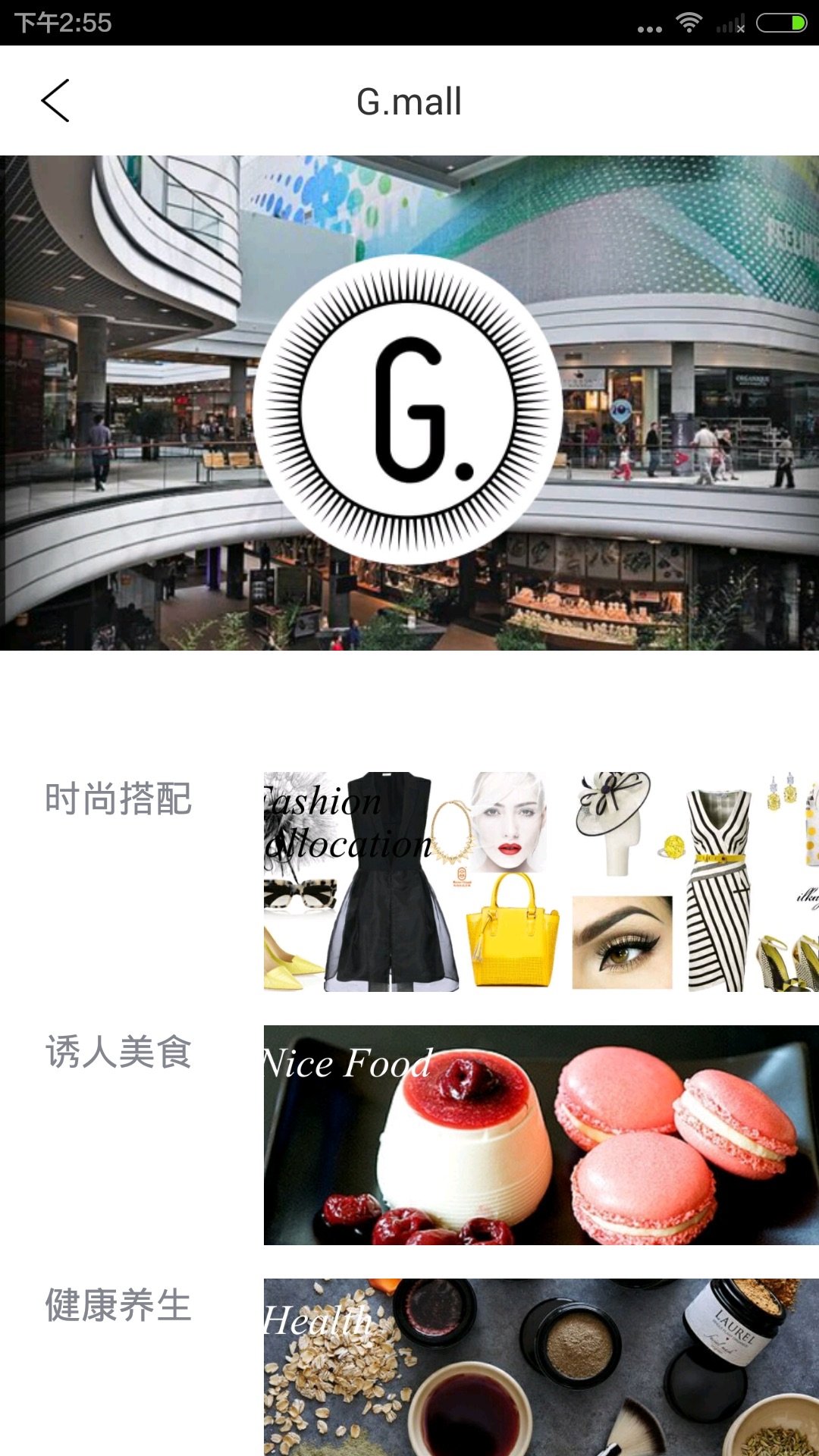Open the Nice Food category tile

(541, 1135)
